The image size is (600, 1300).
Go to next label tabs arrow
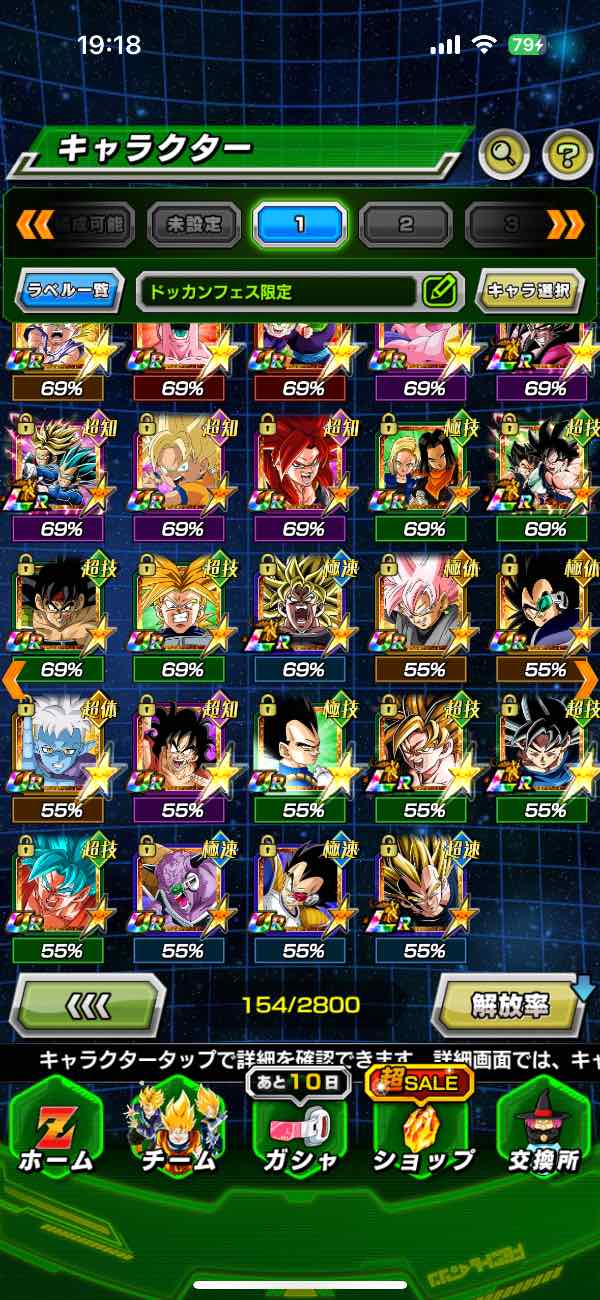pyautogui.click(x=566, y=224)
